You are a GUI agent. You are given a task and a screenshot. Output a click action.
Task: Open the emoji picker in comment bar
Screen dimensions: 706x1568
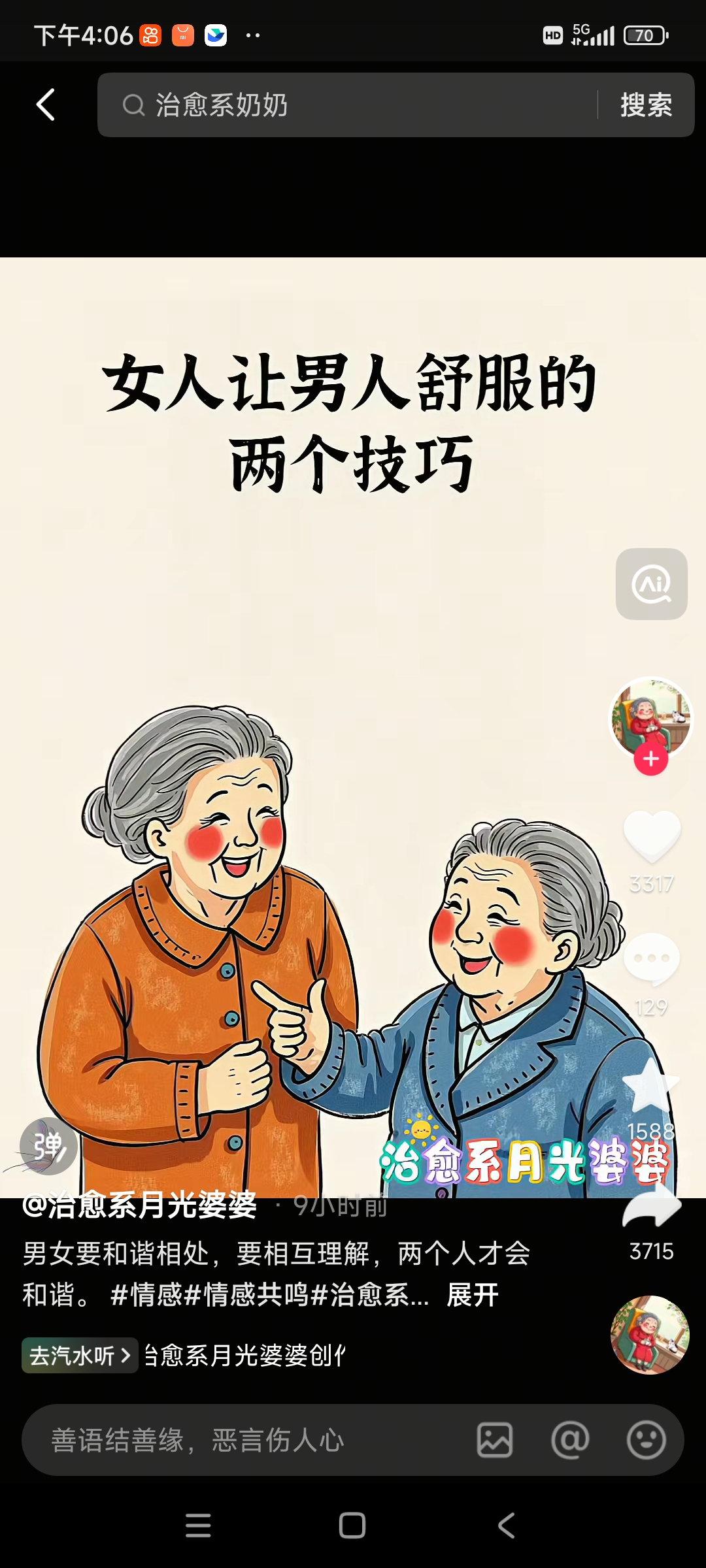coord(646,1440)
